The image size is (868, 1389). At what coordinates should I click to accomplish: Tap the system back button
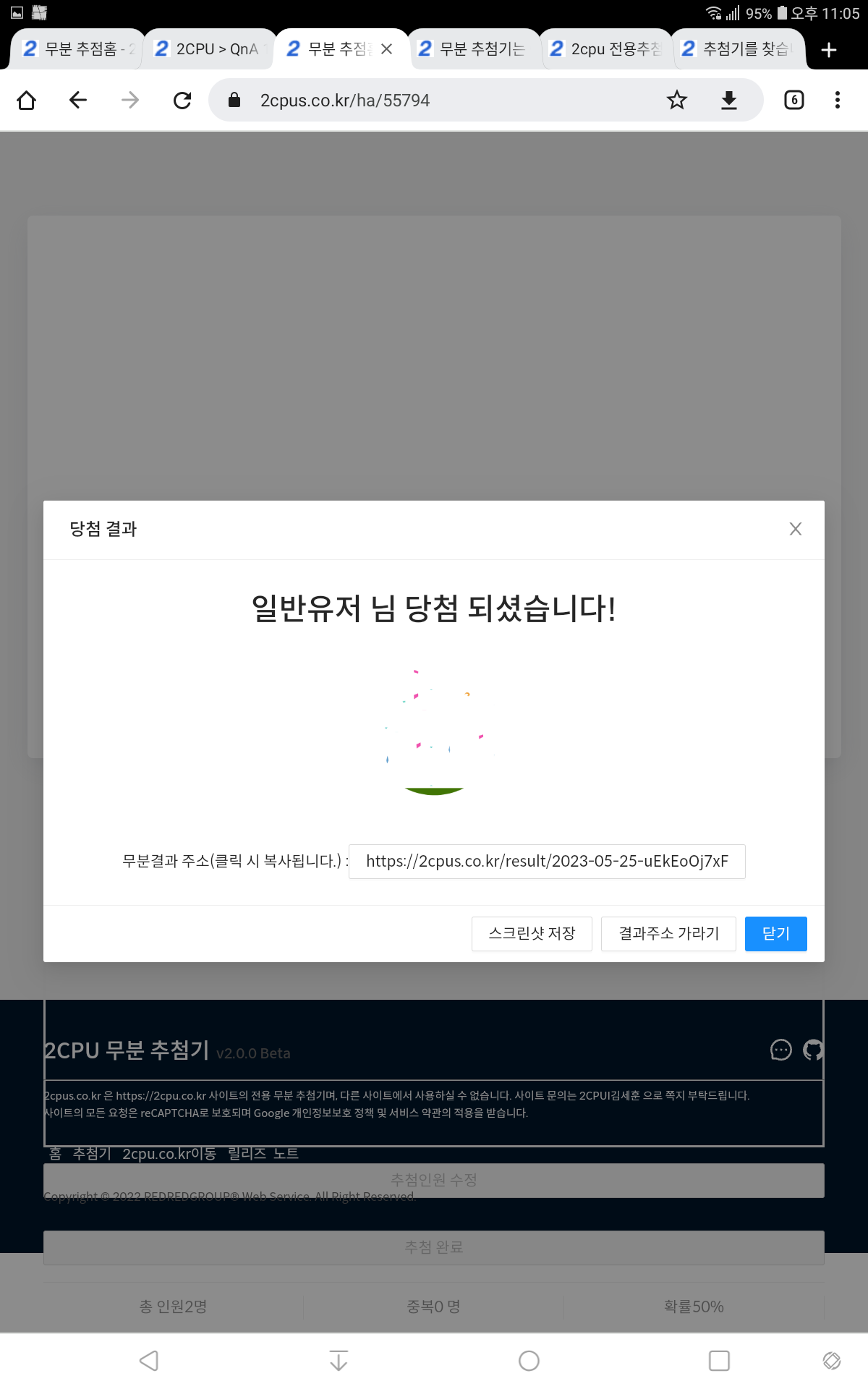pyautogui.click(x=149, y=1360)
